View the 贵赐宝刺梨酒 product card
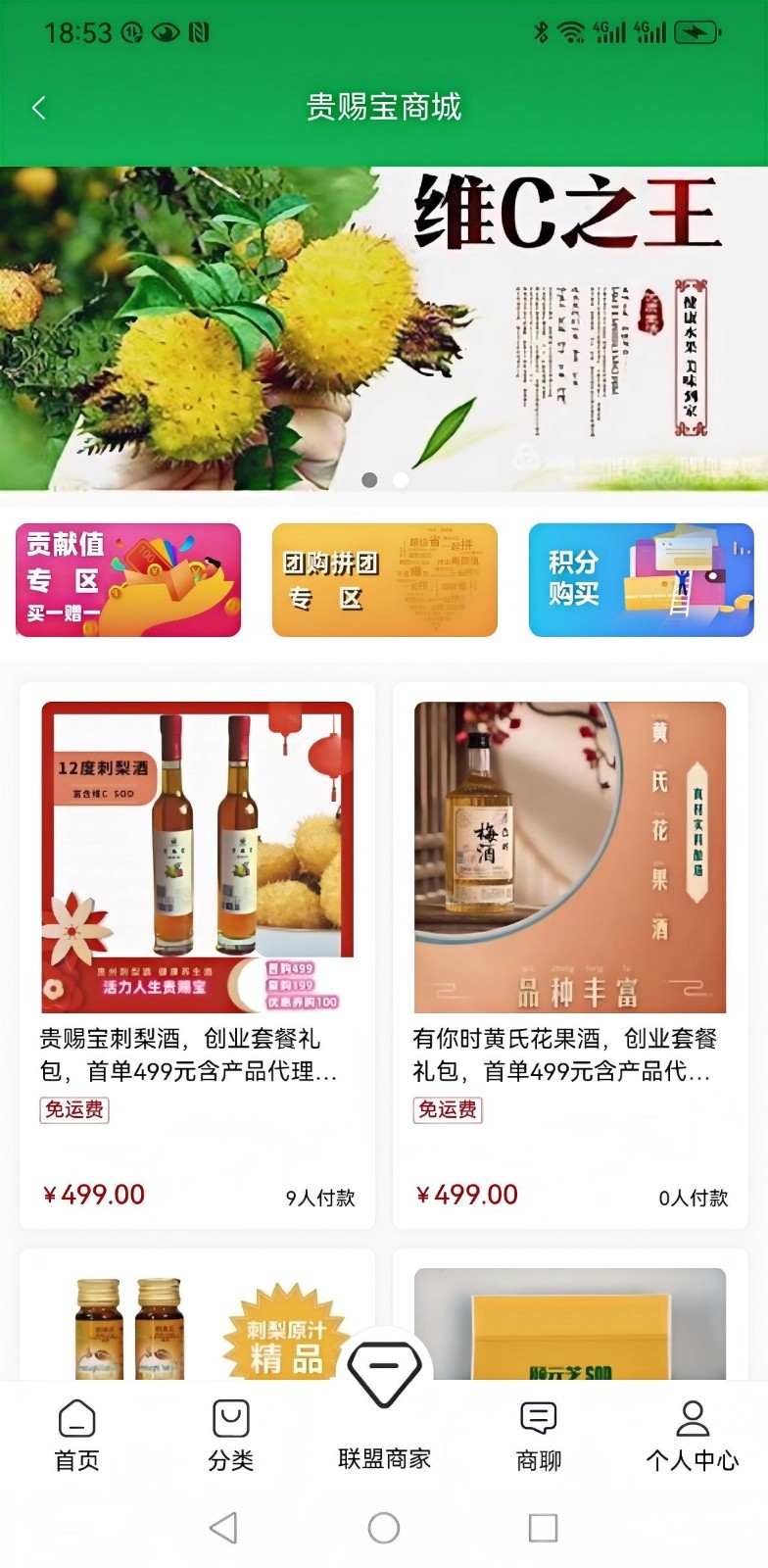The height and width of the screenshot is (1568, 768). pos(197,955)
